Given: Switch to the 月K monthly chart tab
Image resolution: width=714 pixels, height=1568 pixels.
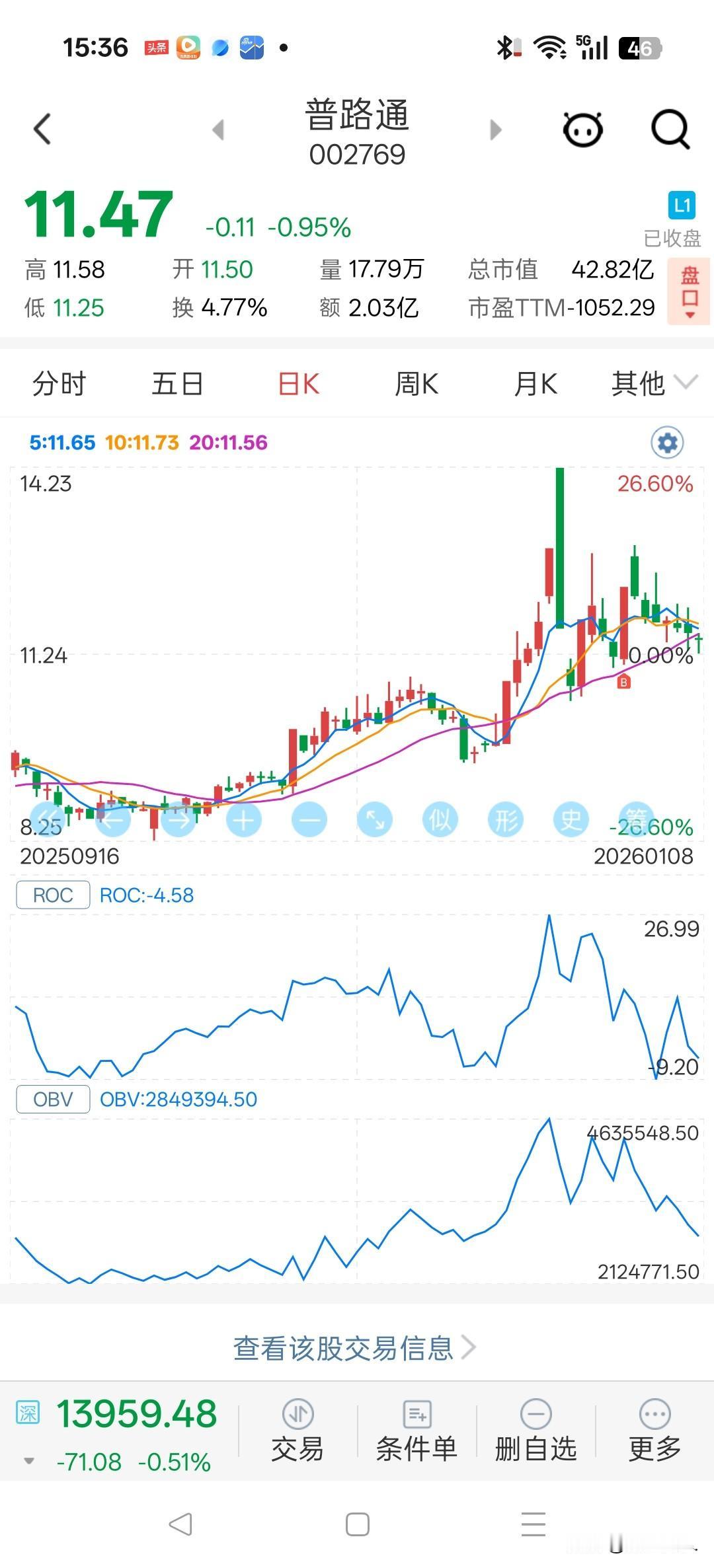Looking at the screenshot, I should click(534, 383).
